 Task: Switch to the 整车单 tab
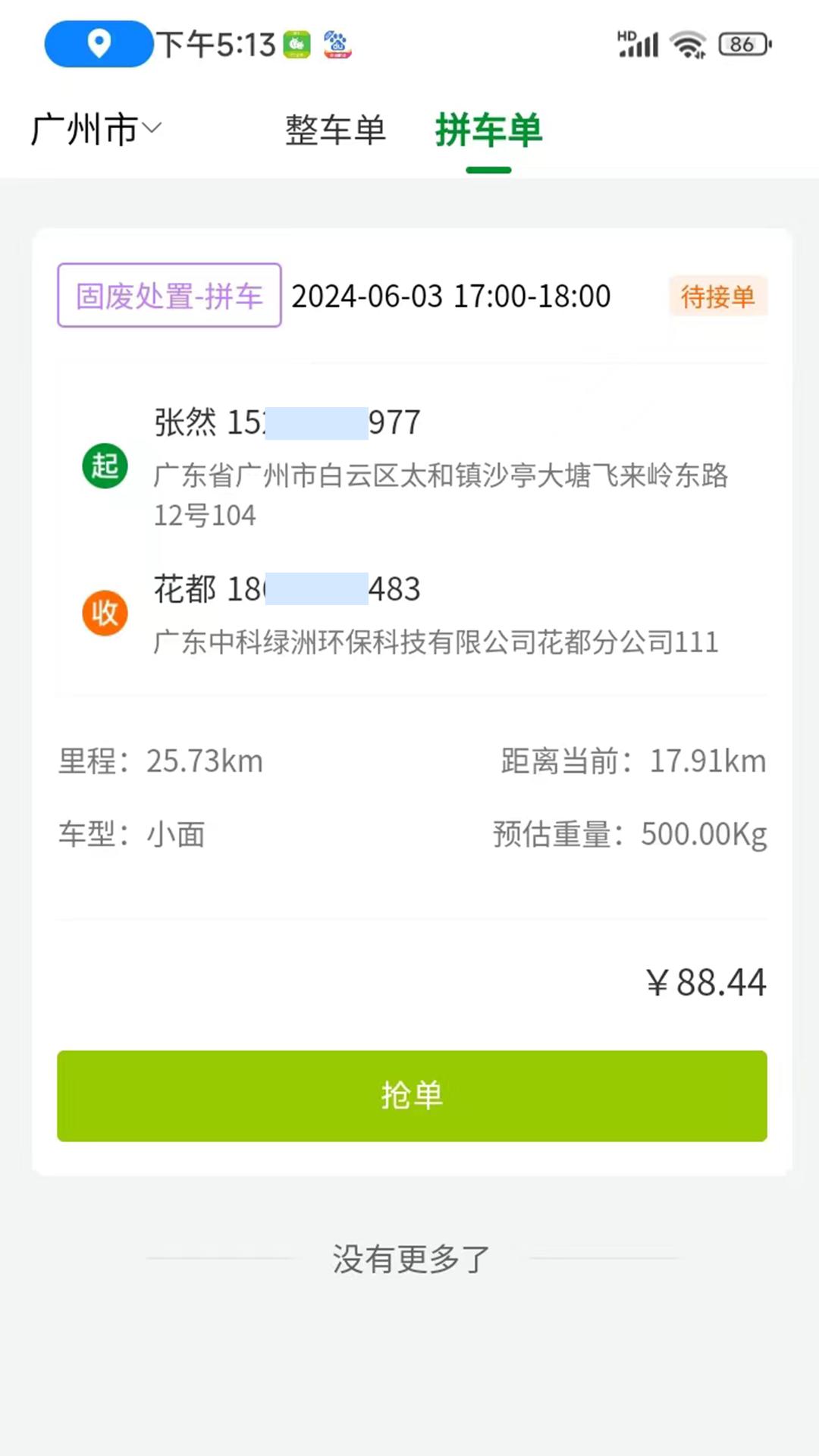pyautogui.click(x=336, y=130)
